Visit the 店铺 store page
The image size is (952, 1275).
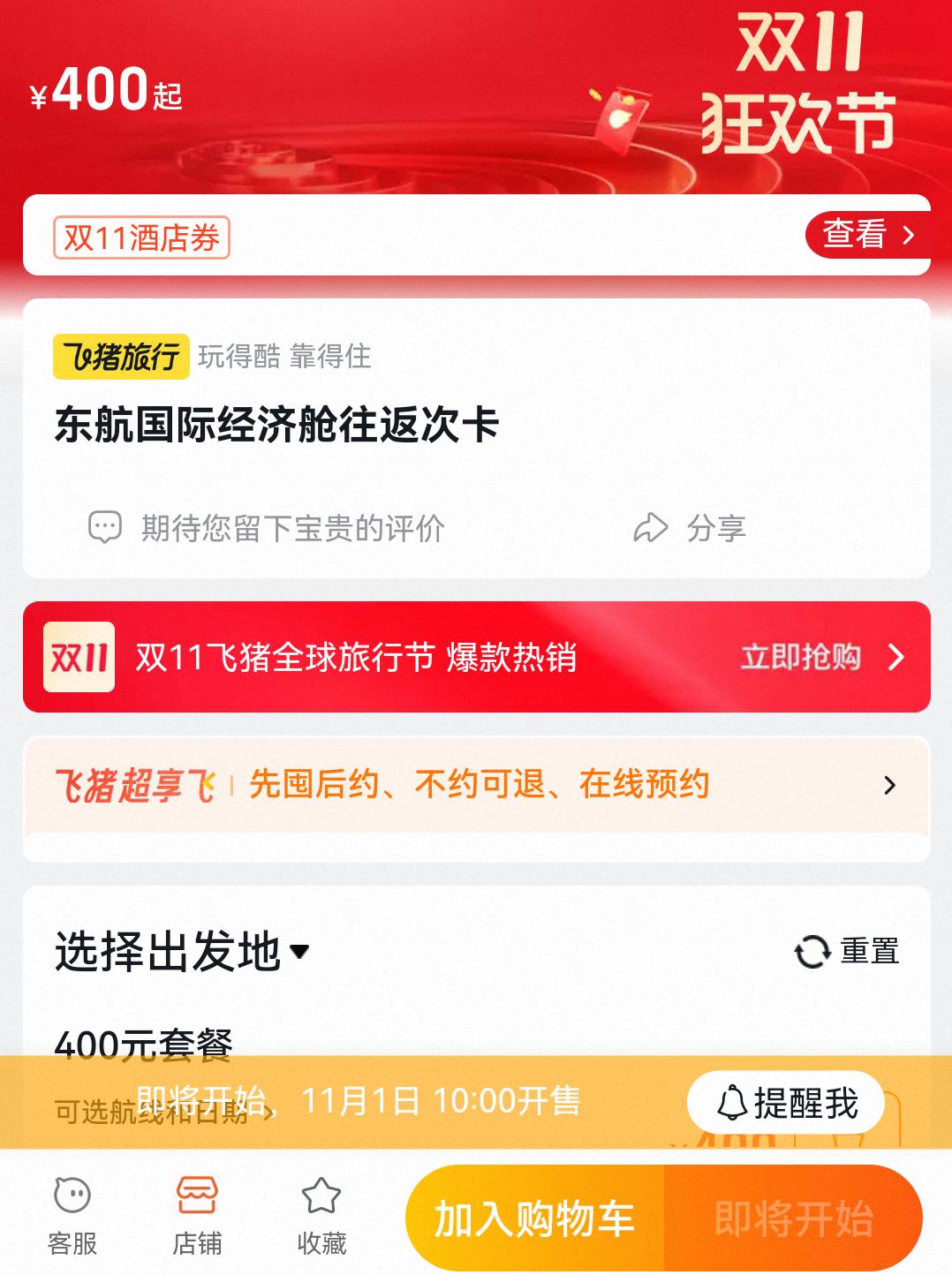(x=197, y=1216)
